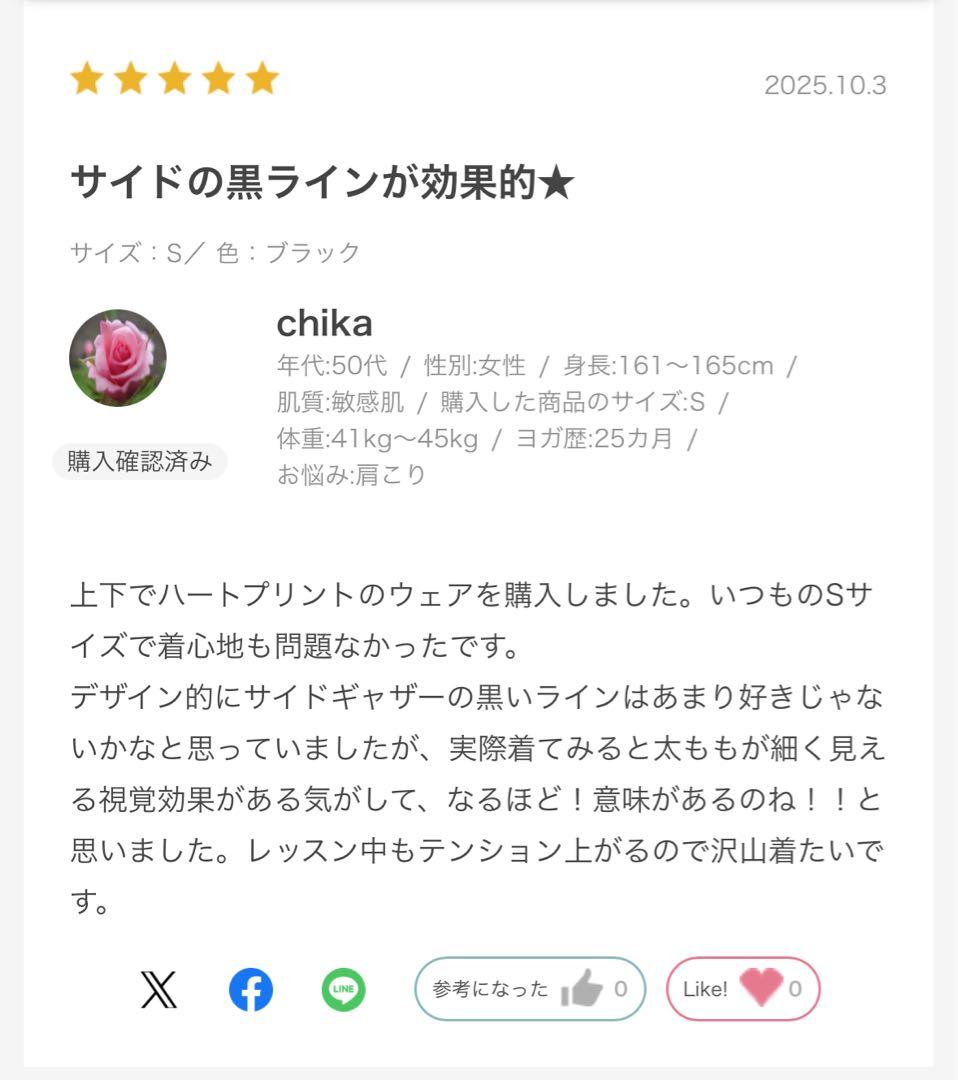
Task: Click the second star in the rating
Action: (130, 78)
